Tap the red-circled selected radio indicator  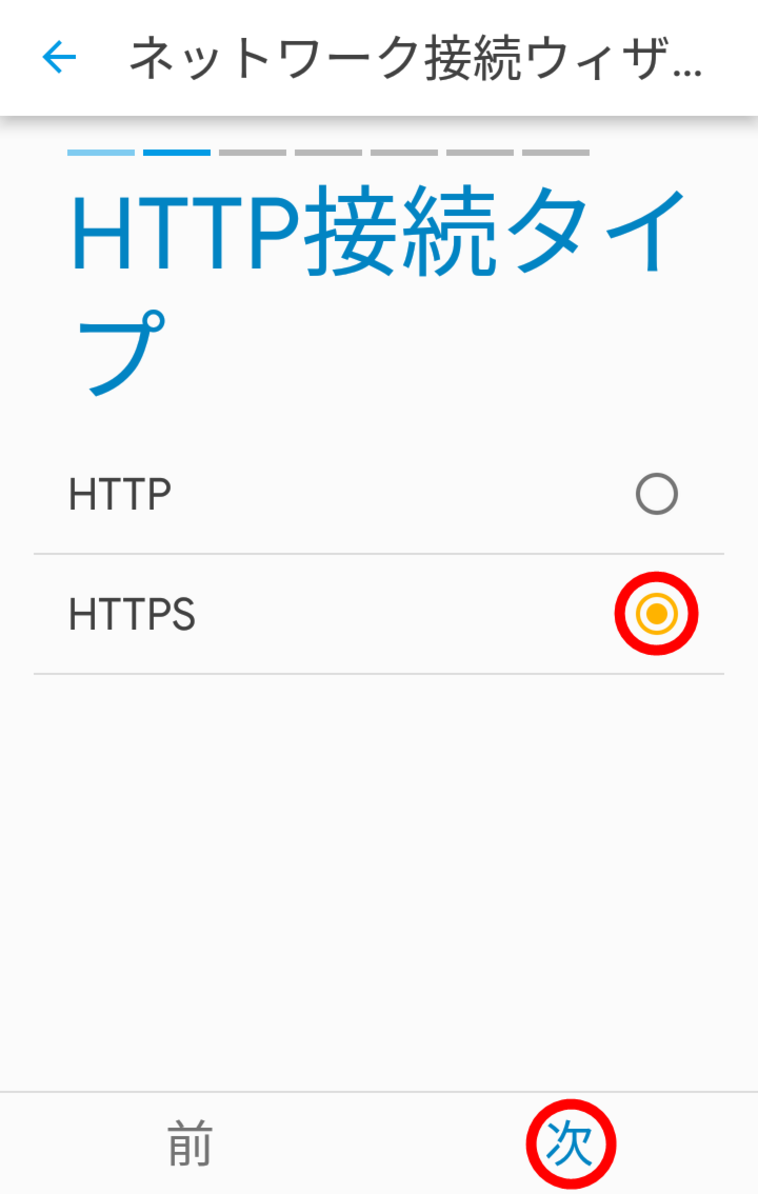(655, 614)
